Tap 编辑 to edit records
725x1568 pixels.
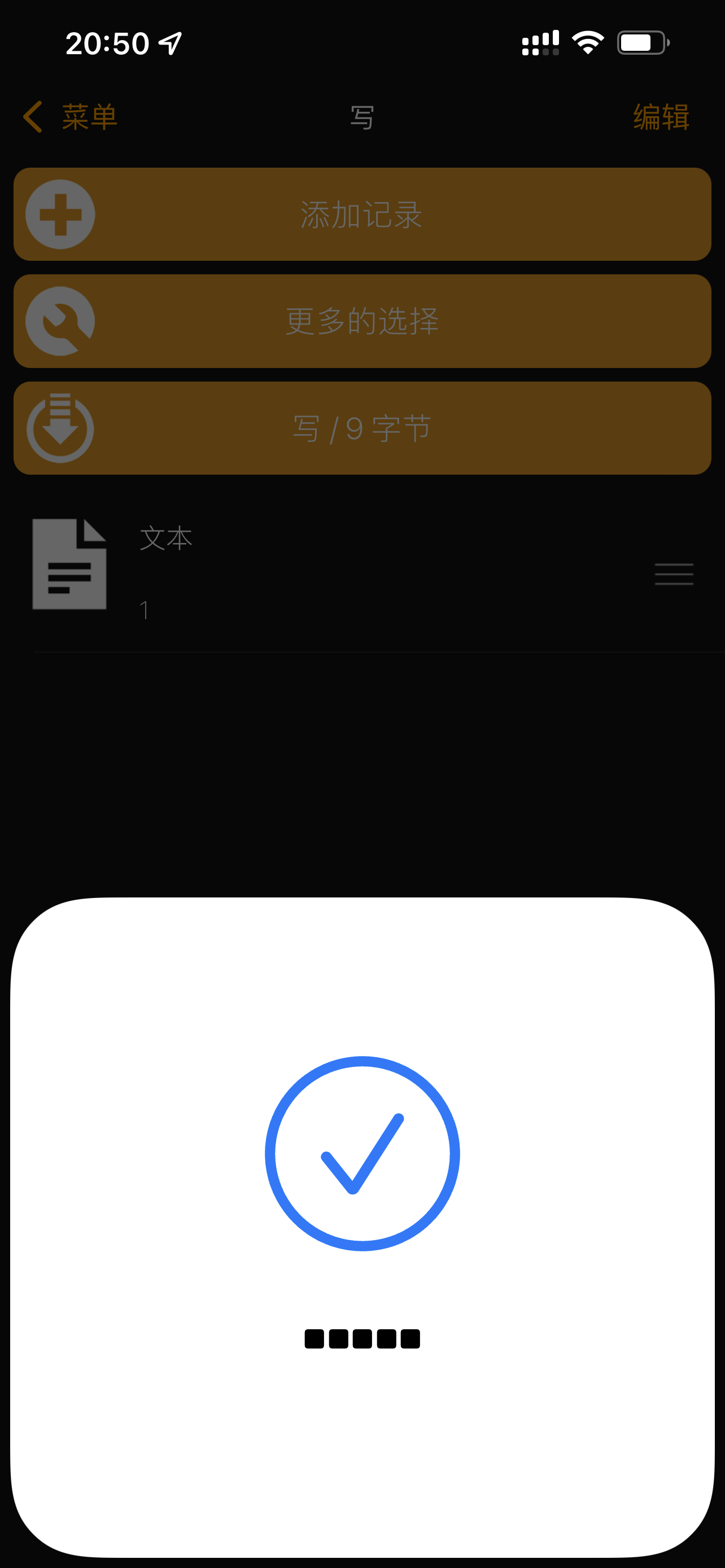coord(661,116)
